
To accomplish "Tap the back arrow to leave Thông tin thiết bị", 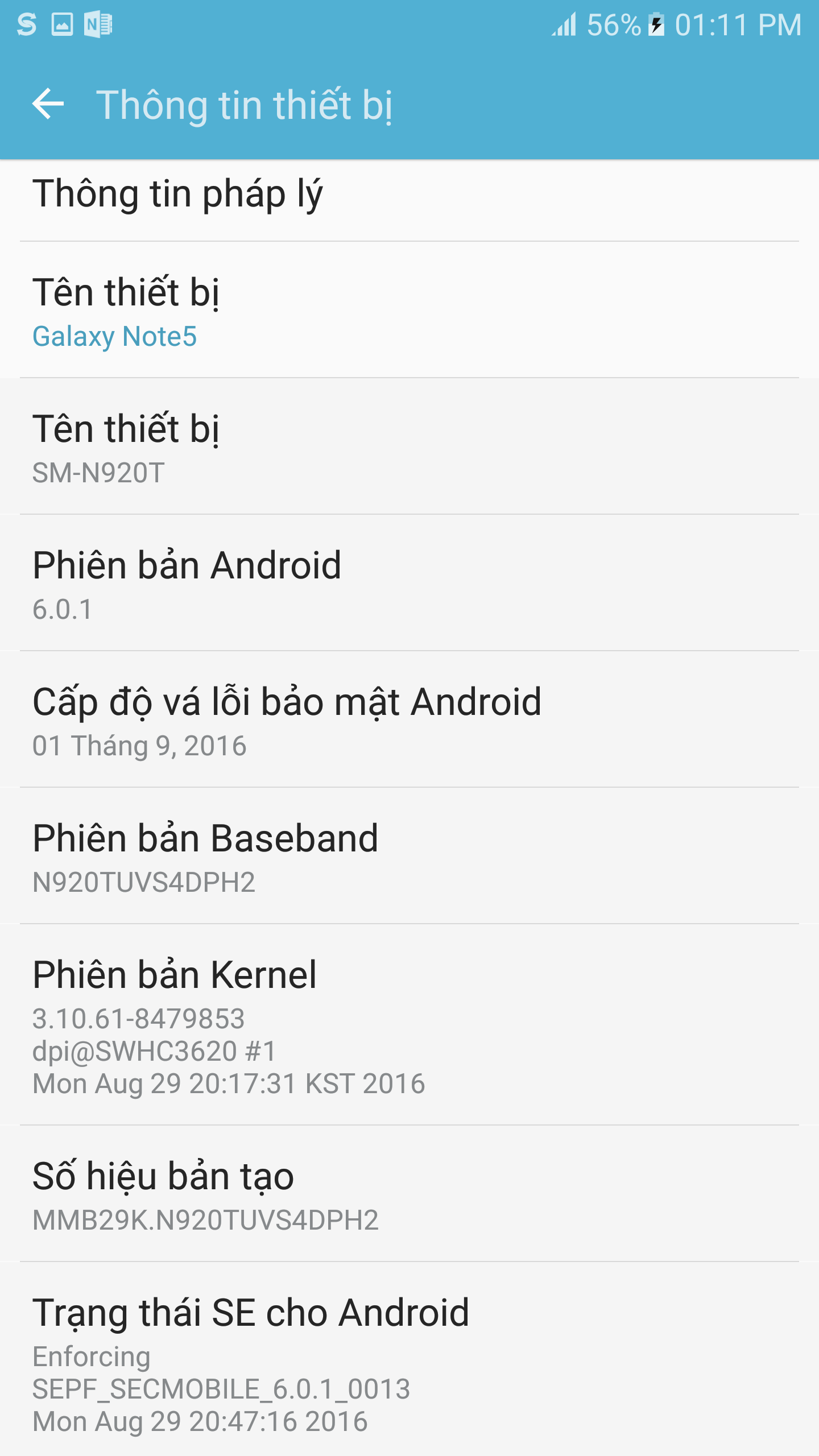I will 48,104.
